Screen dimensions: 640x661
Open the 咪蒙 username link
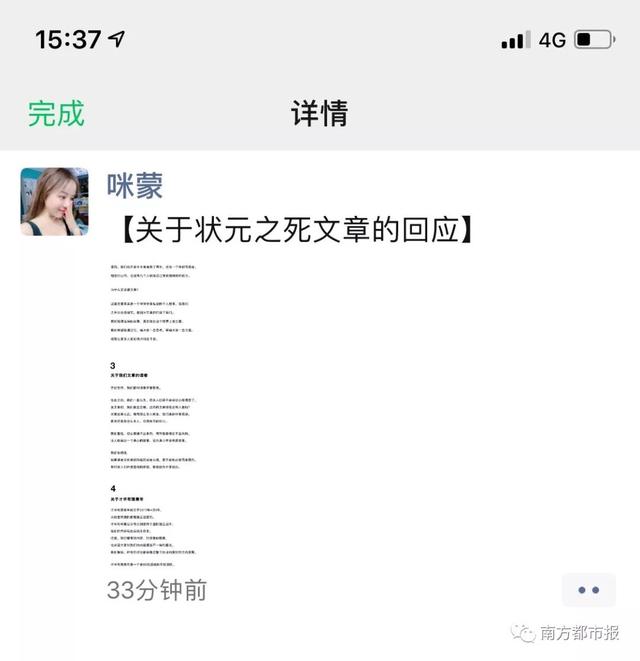coord(135,185)
